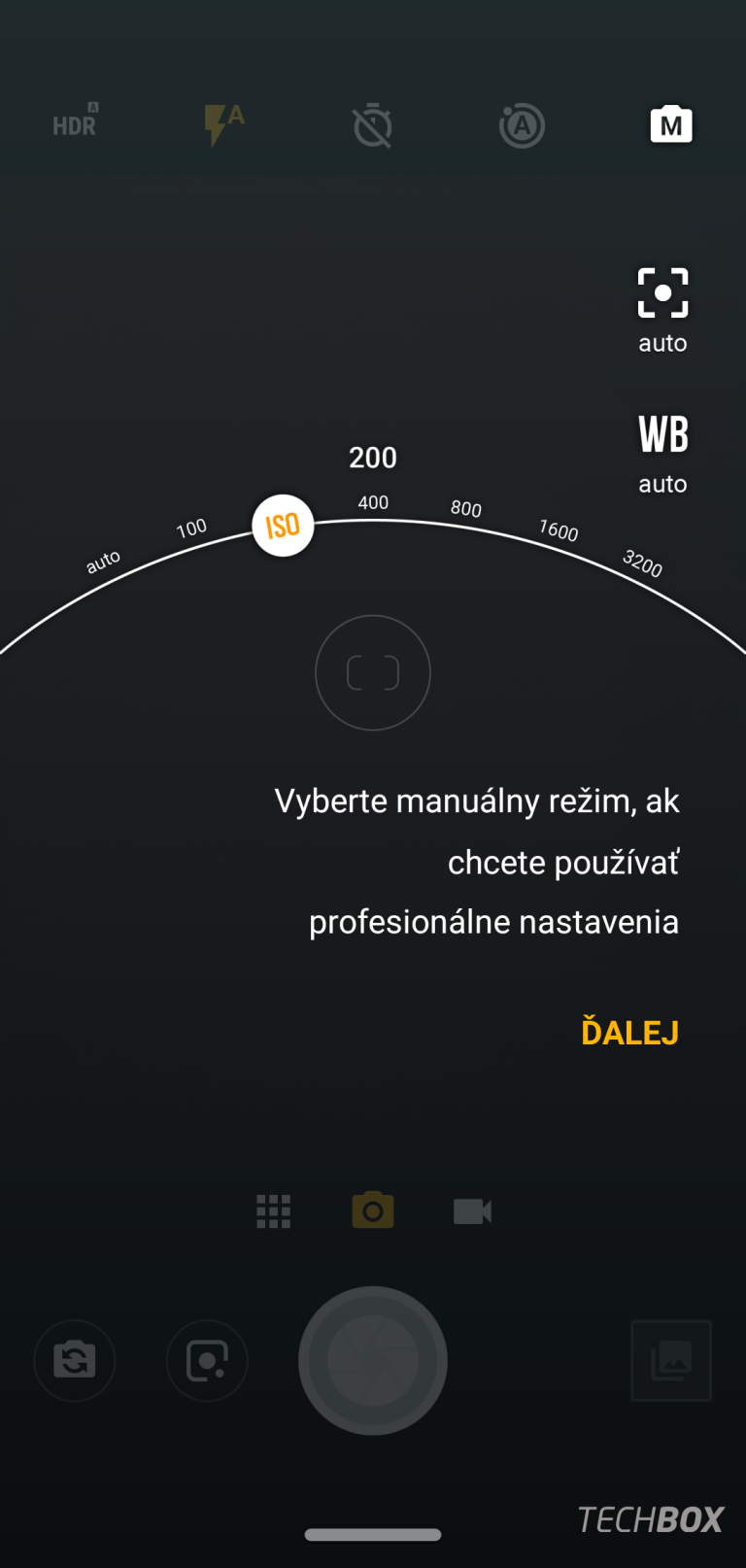746x1568 pixels.
Task: Switch between front and rear camera
Action: pos(75,1360)
